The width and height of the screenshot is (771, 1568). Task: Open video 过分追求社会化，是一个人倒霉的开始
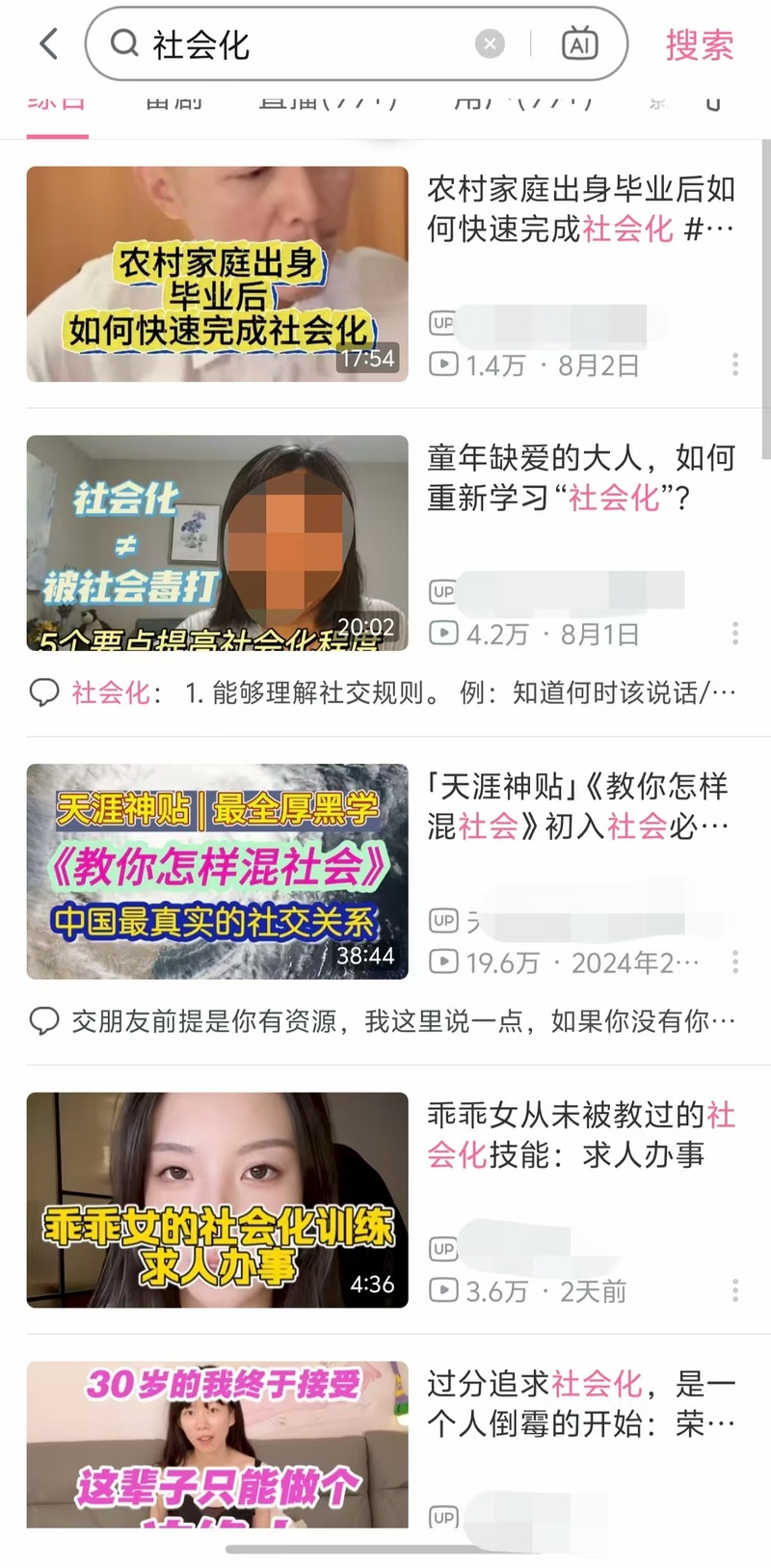(218, 1444)
